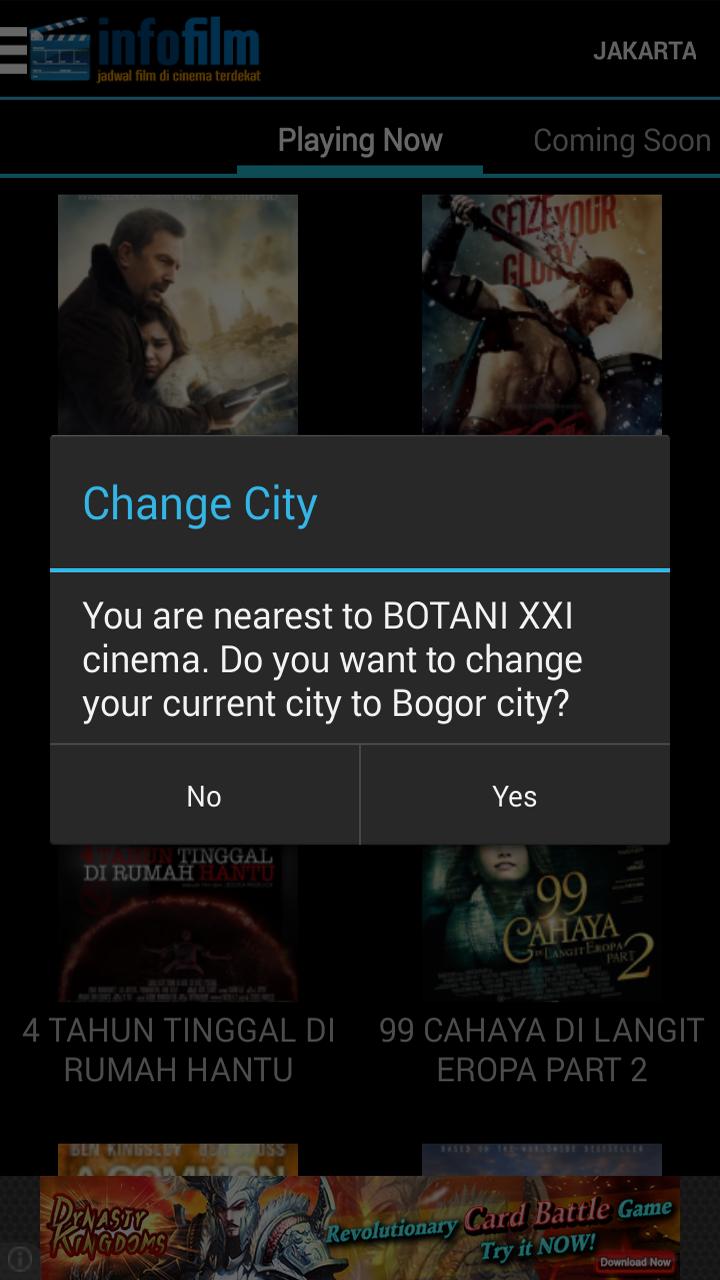Open the hamburger drawer menu
Viewport: 720px width, 1280px height.
tap(14, 50)
